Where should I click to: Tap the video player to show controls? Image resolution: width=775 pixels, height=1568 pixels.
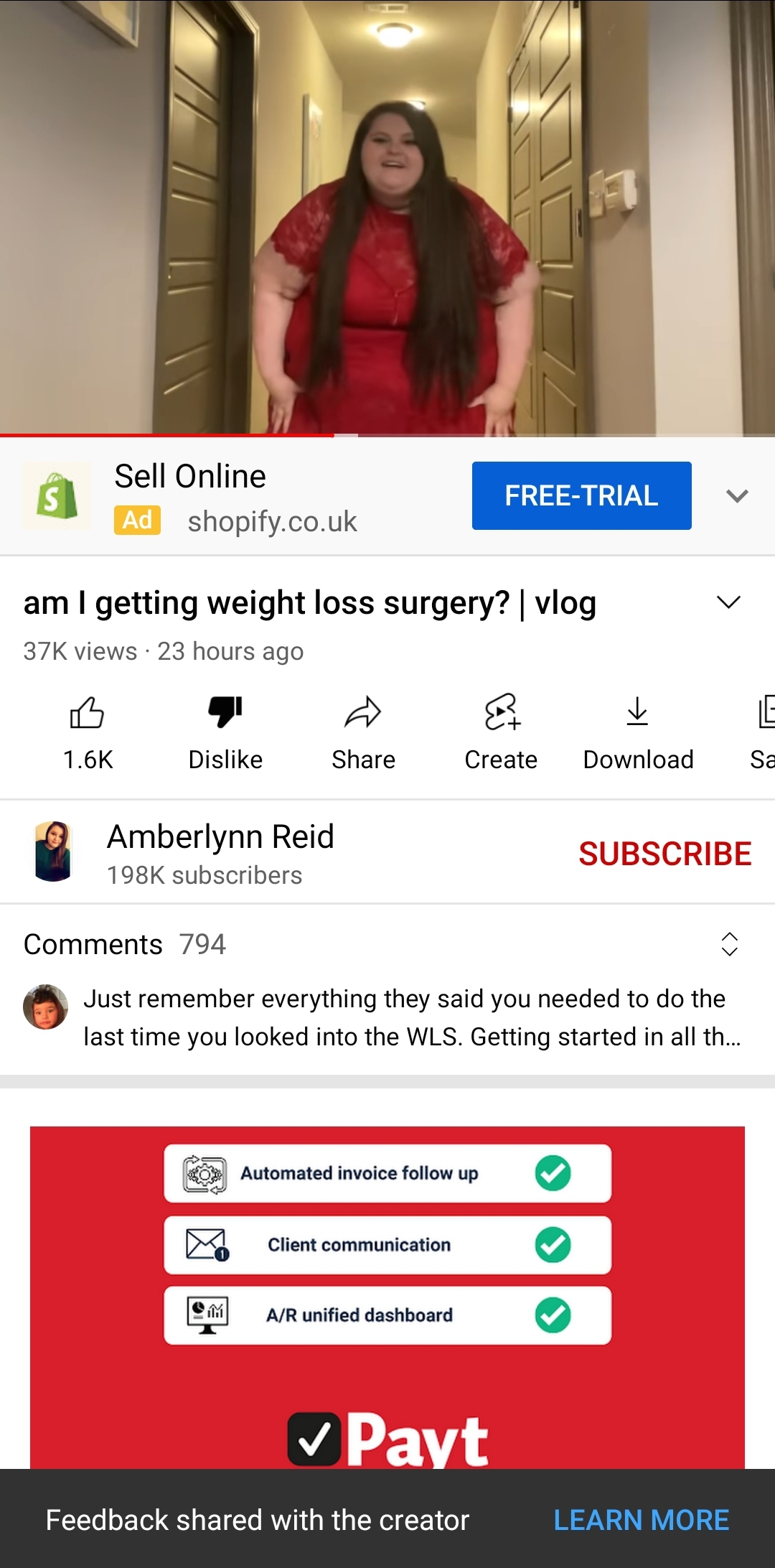point(387,217)
